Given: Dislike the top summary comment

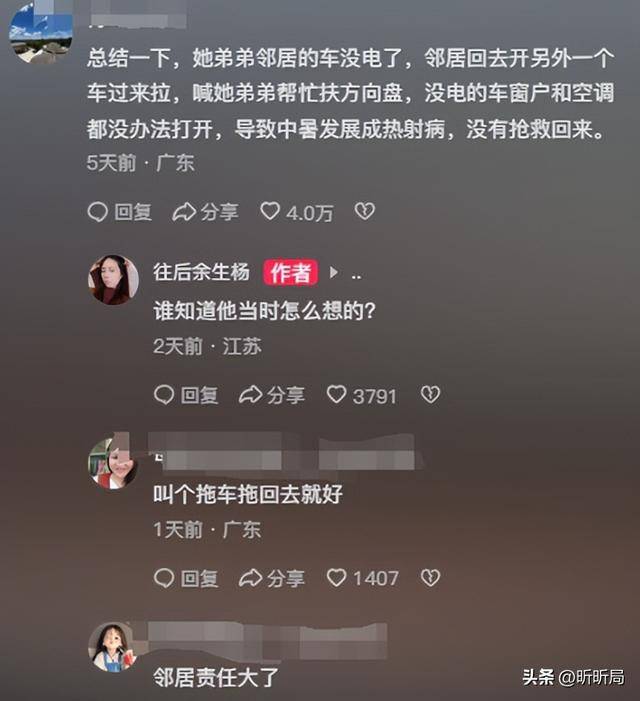Looking at the screenshot, I should pyautogui.click(x=365, y=212).
